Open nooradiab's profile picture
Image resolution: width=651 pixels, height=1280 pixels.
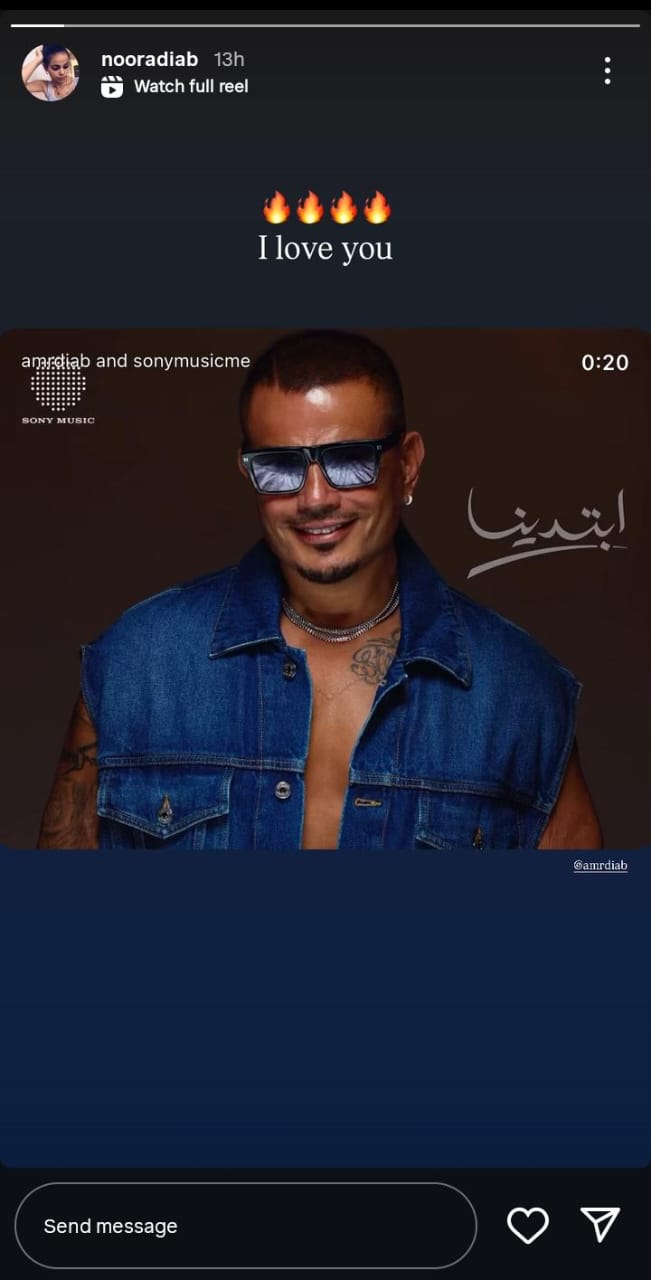[50, 73]
